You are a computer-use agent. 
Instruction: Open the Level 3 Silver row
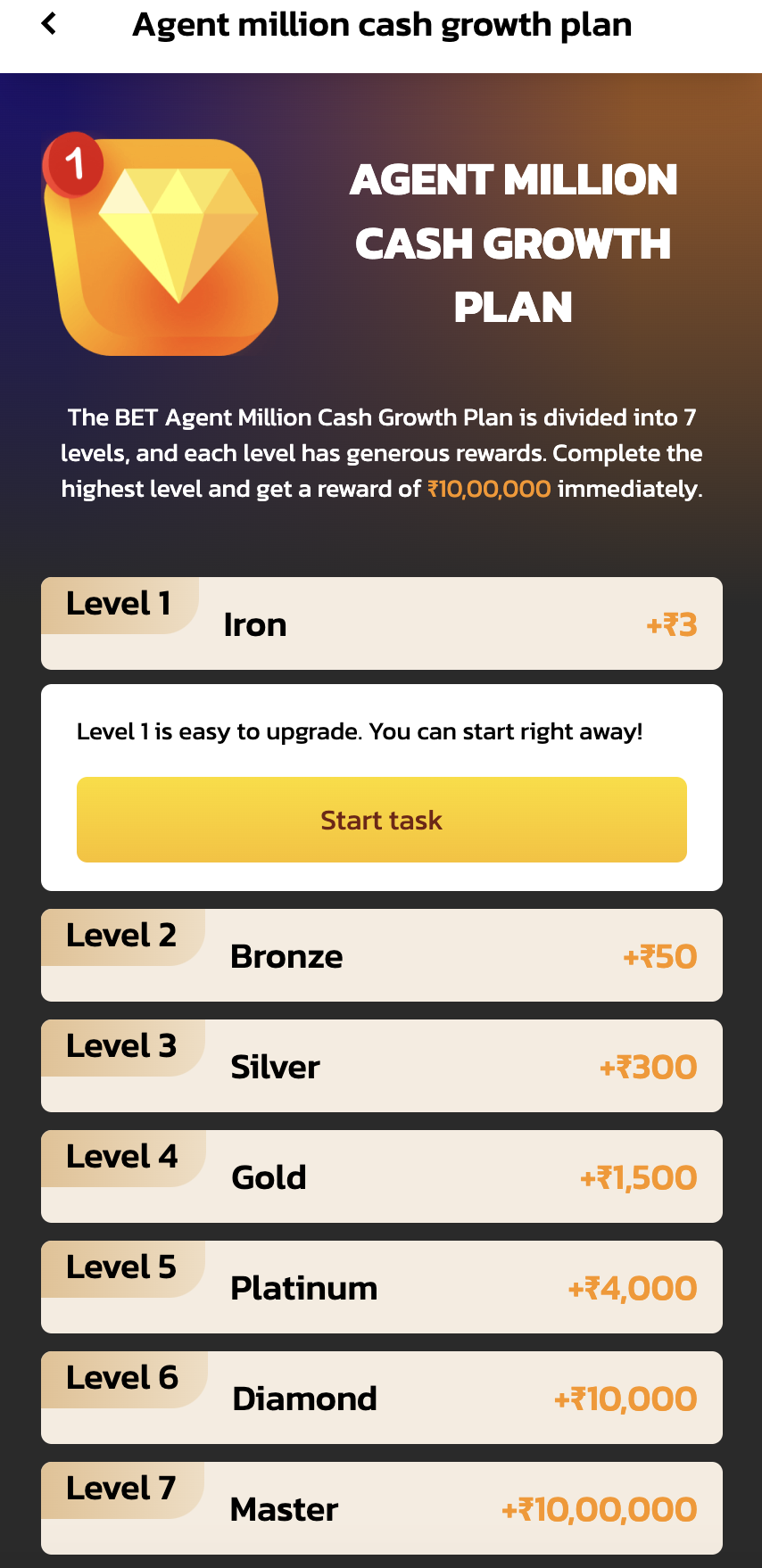coord(381,1066)
